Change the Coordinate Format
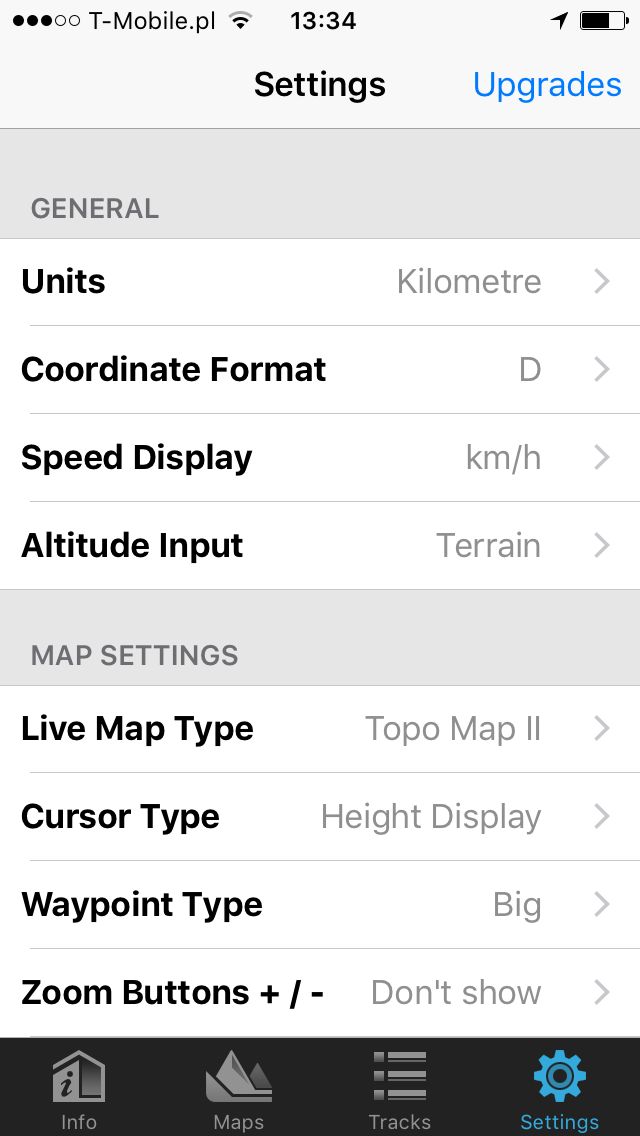This screenshot has width=640, height=1136. [320, 369]
